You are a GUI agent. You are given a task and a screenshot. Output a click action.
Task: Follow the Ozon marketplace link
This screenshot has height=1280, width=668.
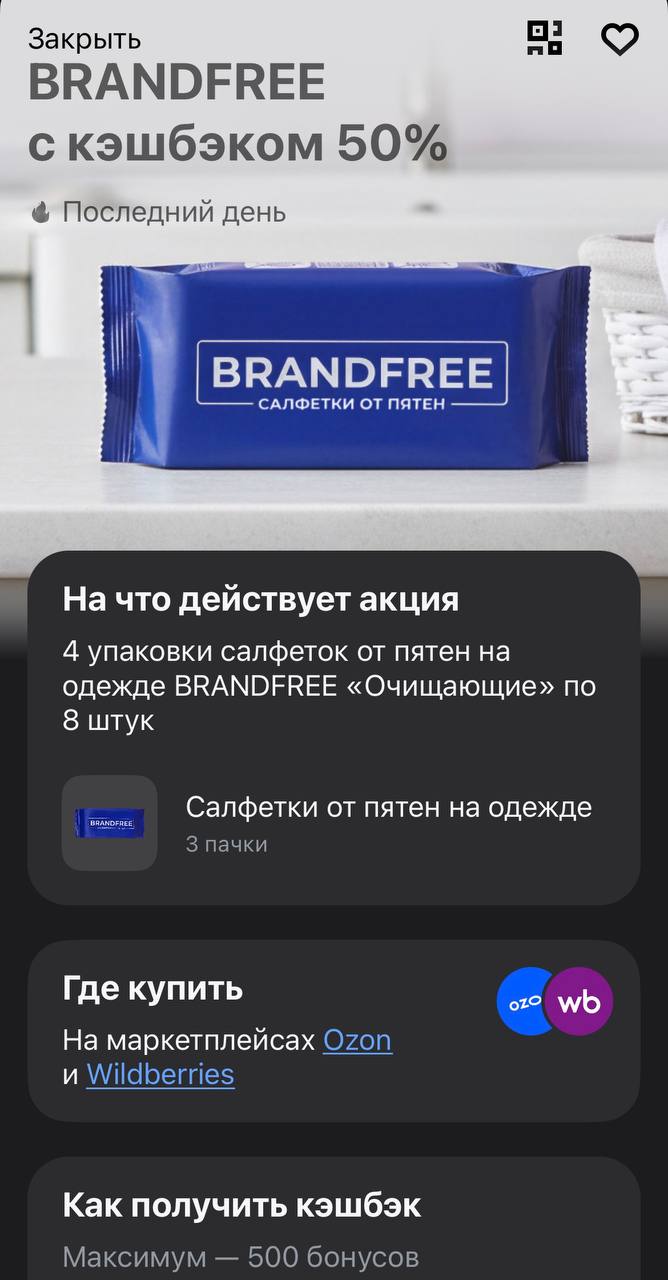(357, 1040)
